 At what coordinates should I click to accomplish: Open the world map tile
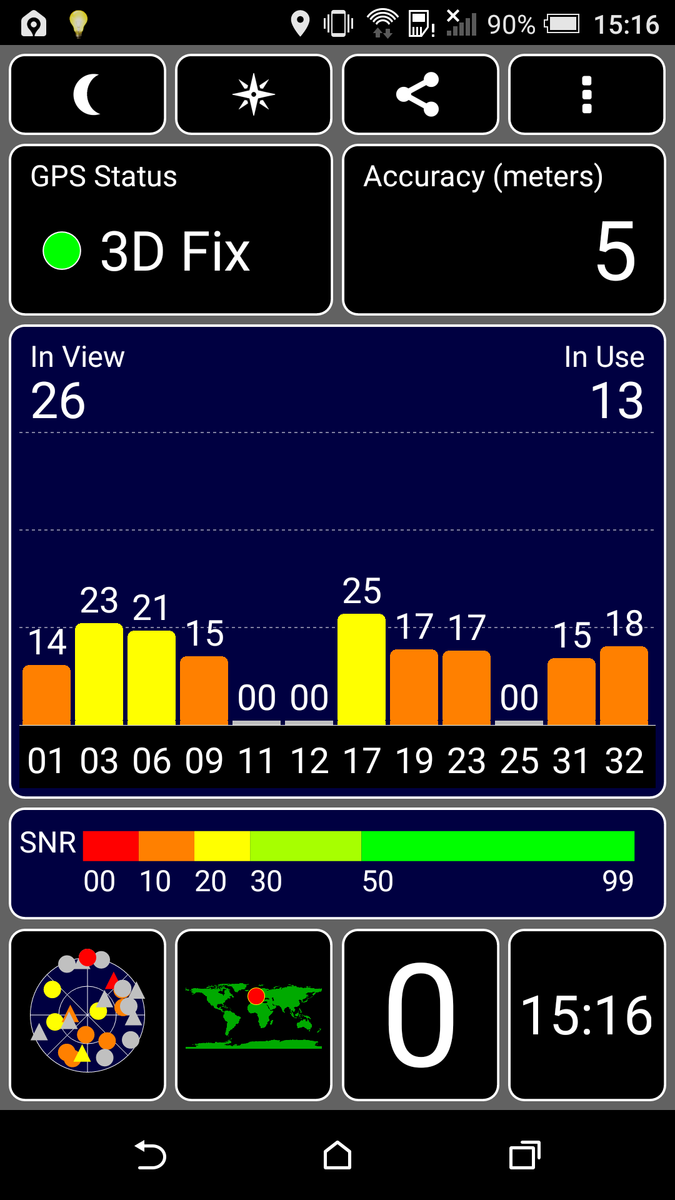(253, 1015)
